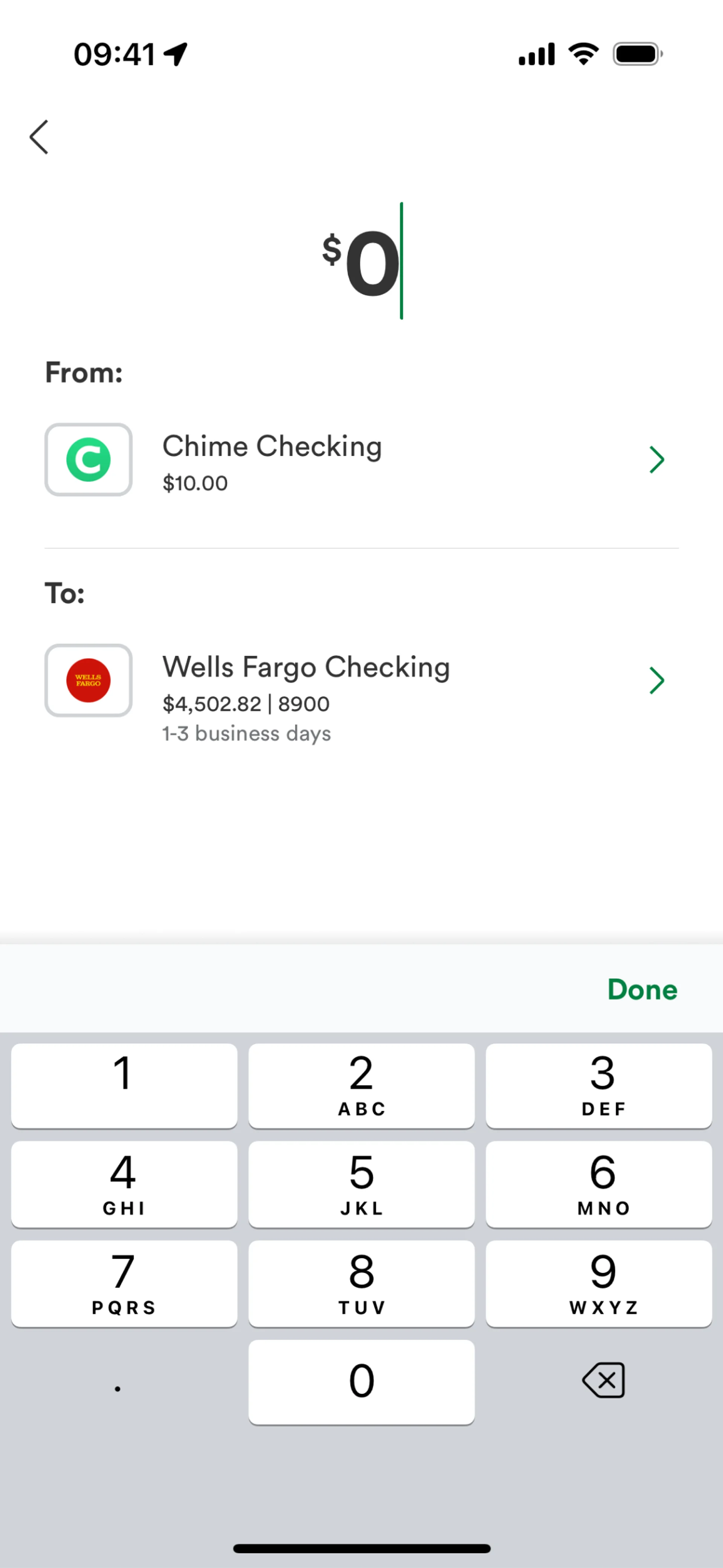The width and height of the screenshot is (723, 1568).
Task: Enter digit 1 on the keypad
Action: tap(124, 1085)
